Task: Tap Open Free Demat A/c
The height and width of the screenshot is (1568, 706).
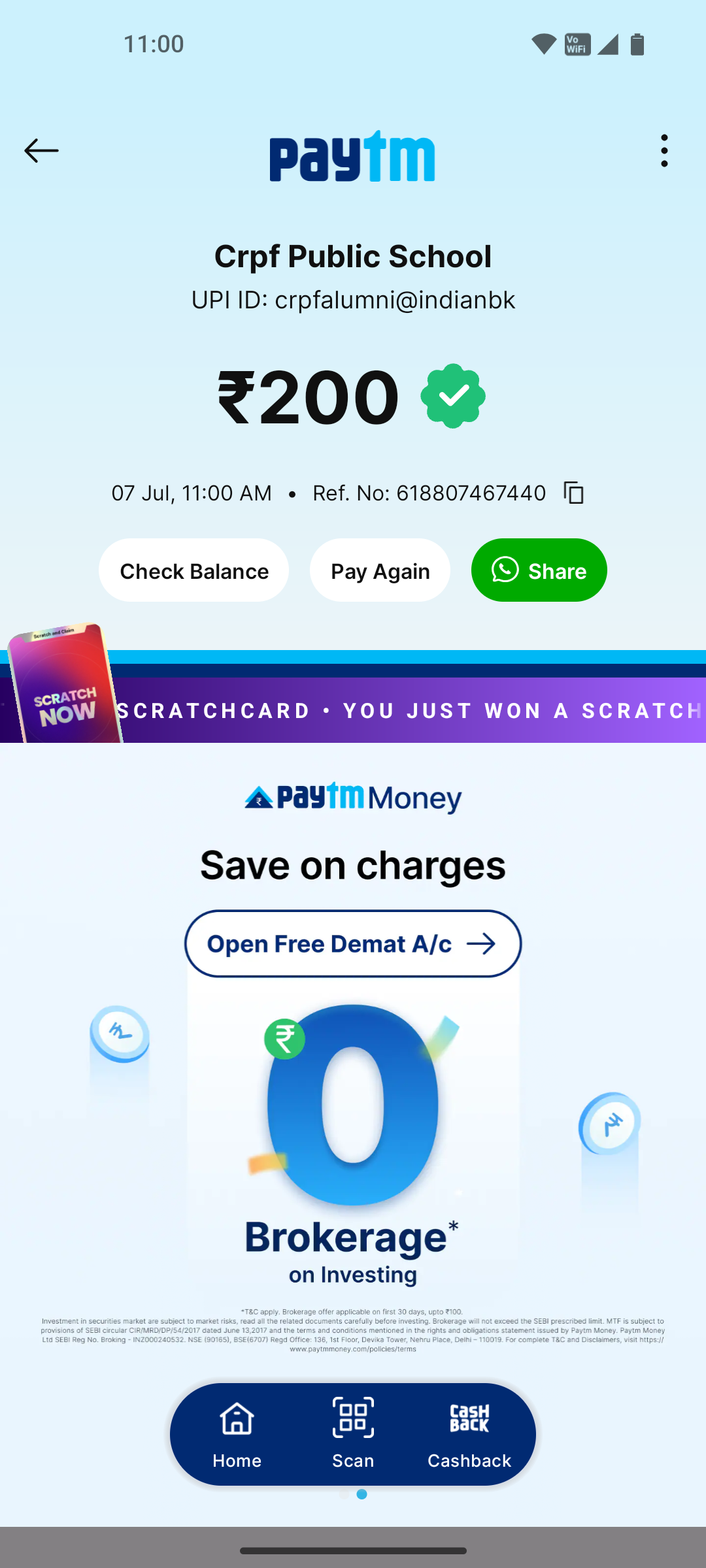Action: click(x=353, y=944)
